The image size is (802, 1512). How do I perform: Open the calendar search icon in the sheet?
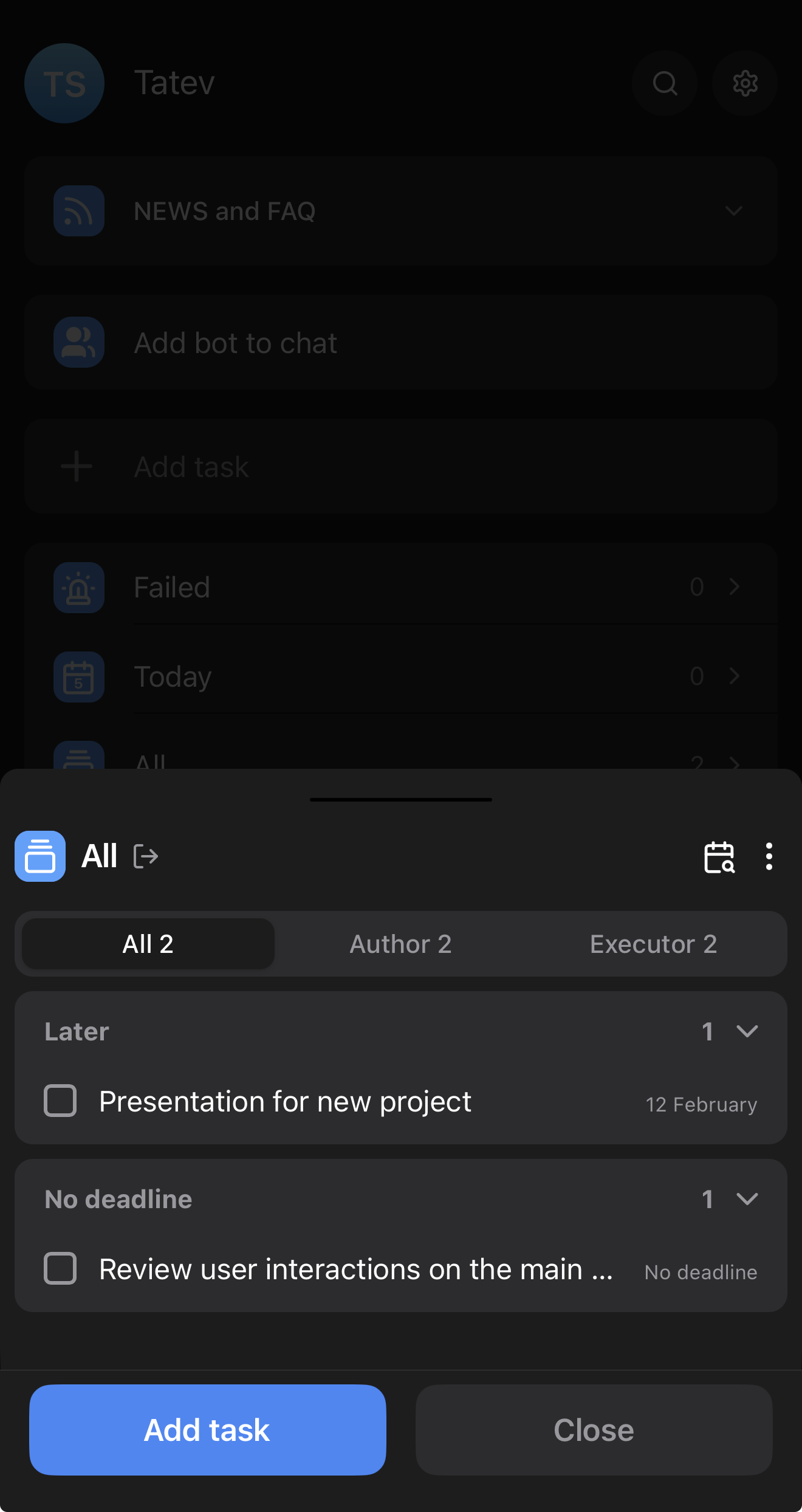coord(719,856)
